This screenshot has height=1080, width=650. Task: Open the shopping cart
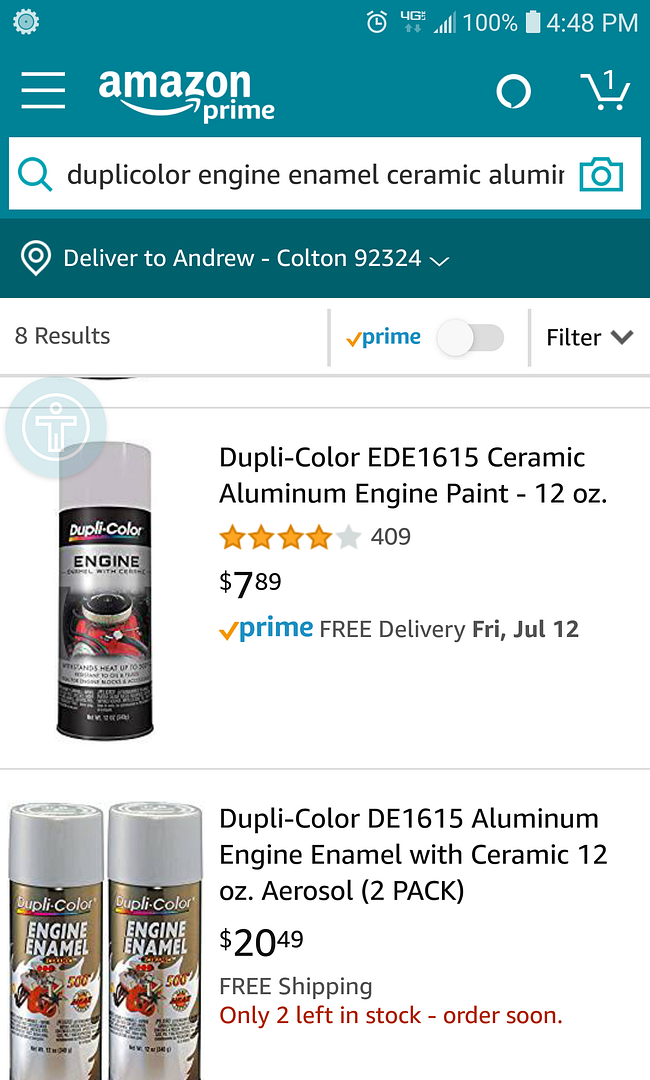605,91
